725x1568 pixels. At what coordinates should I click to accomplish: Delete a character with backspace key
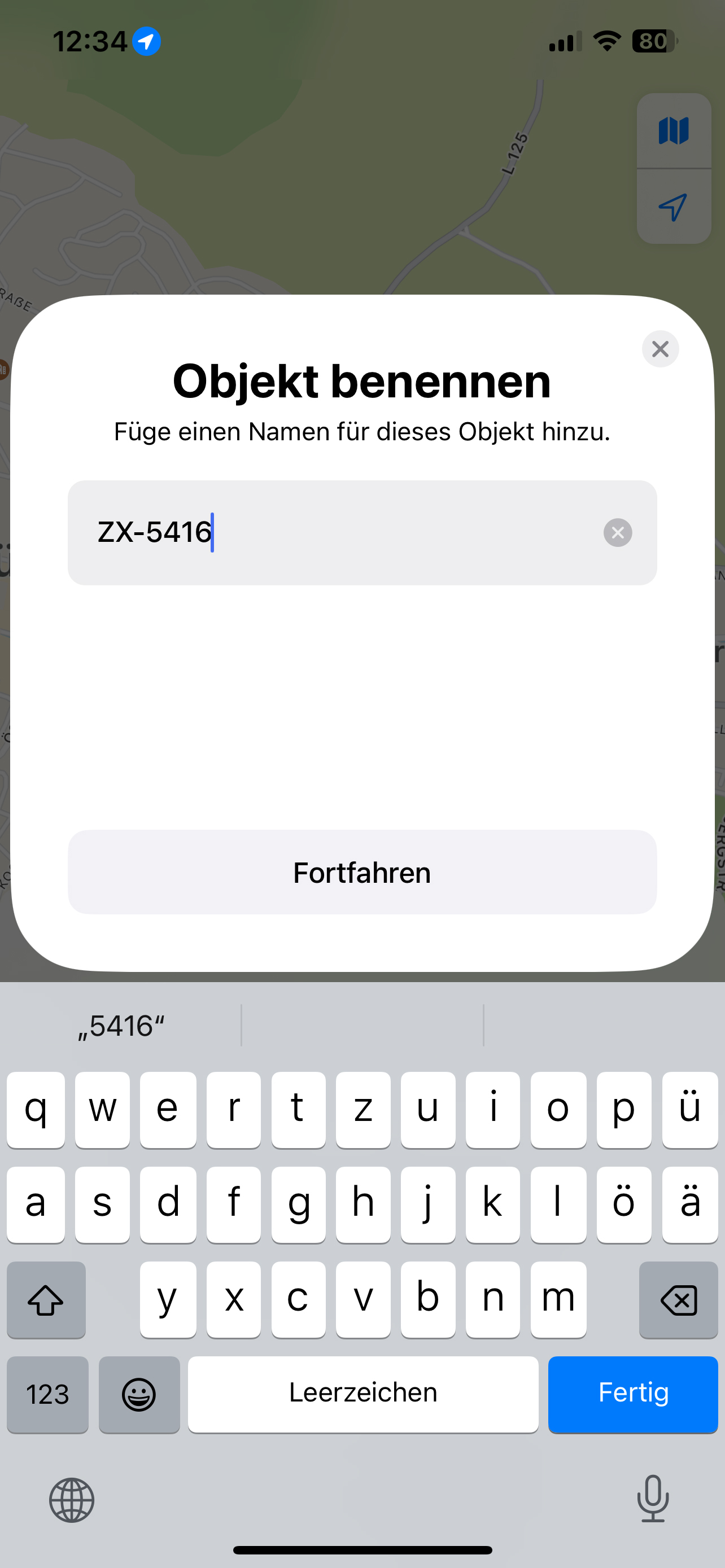678,1299
